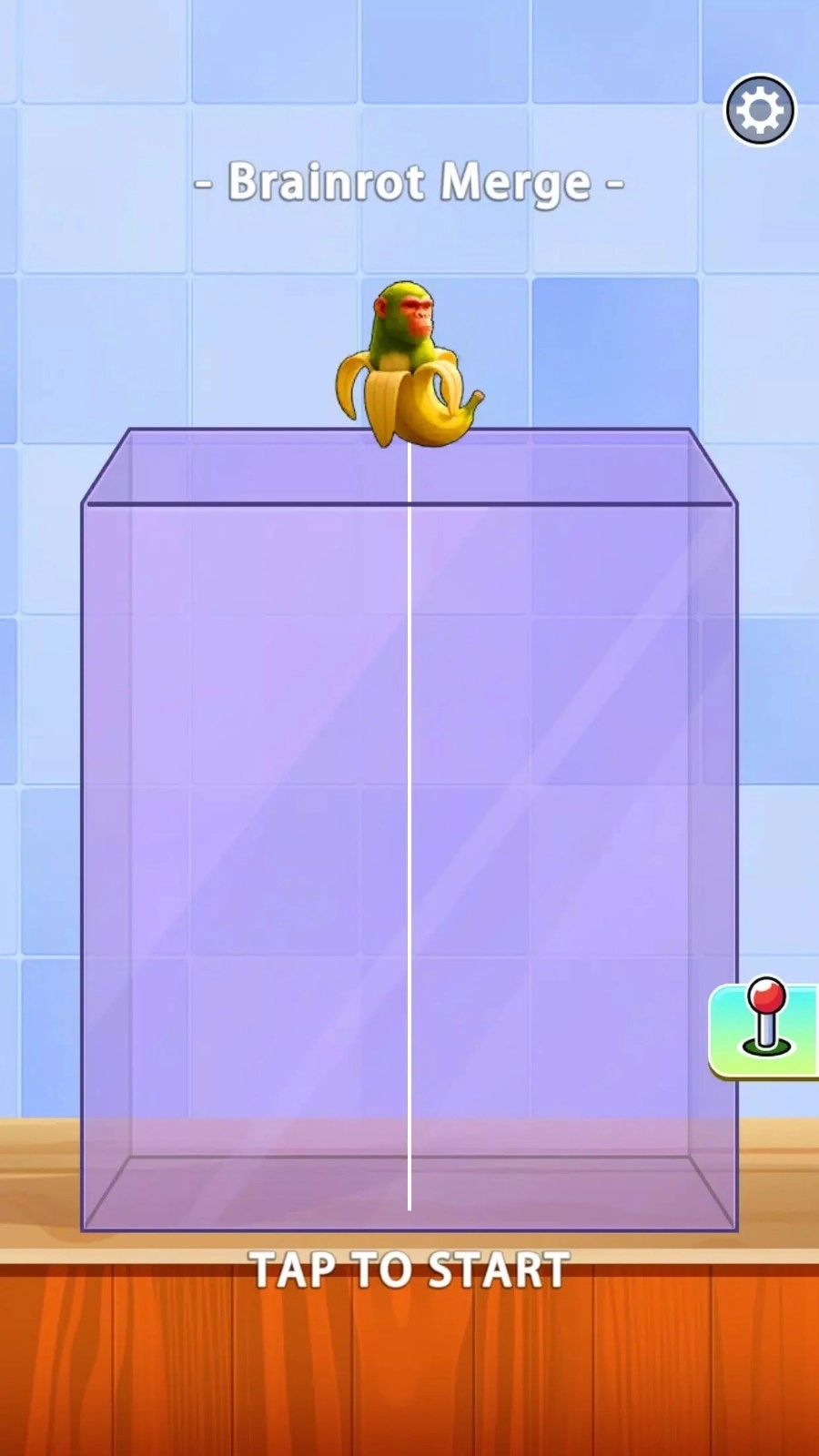The height and width of the screenshot is (1456, 819).
Task: Open the settings gear
Action: (x=760, y=110)
